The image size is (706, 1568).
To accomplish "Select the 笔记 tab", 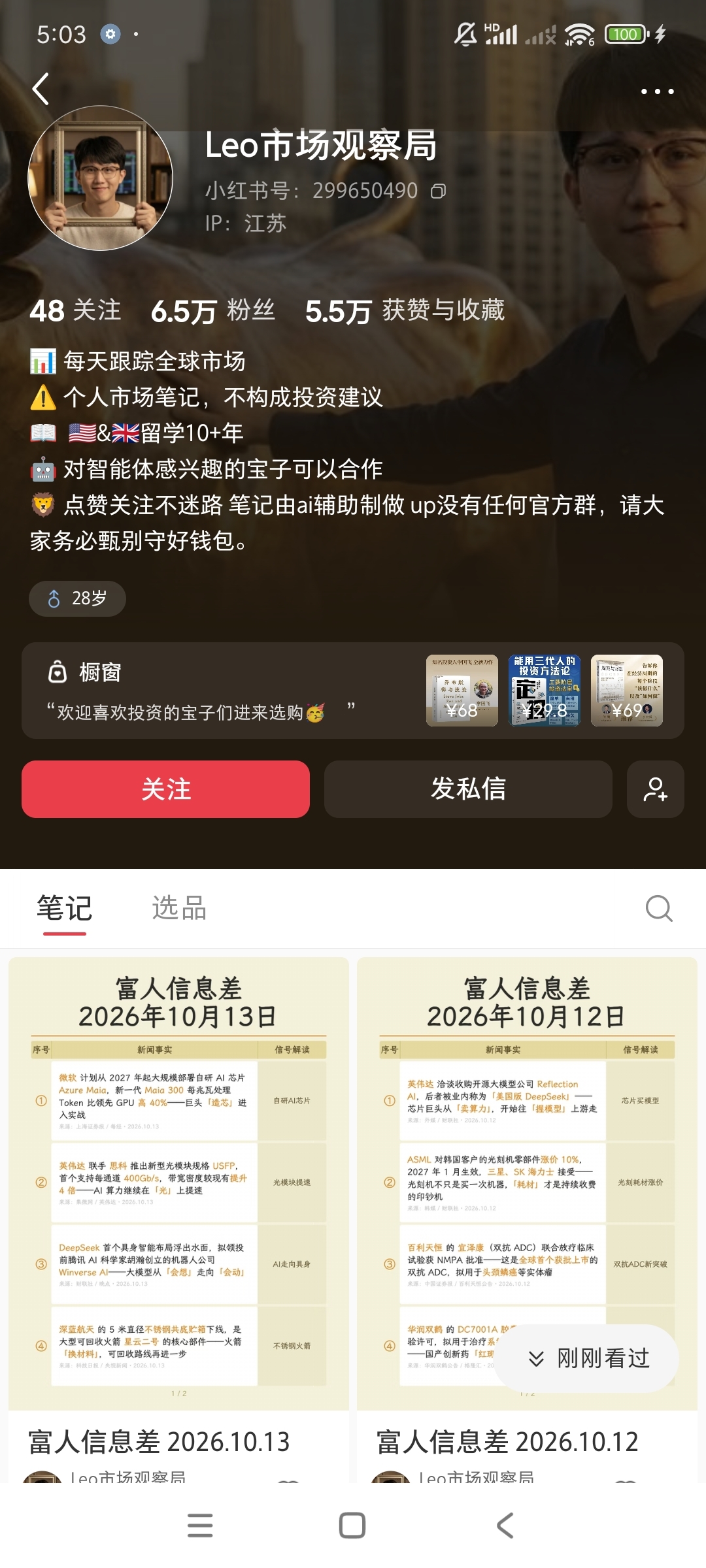I will tap(65, 908).
